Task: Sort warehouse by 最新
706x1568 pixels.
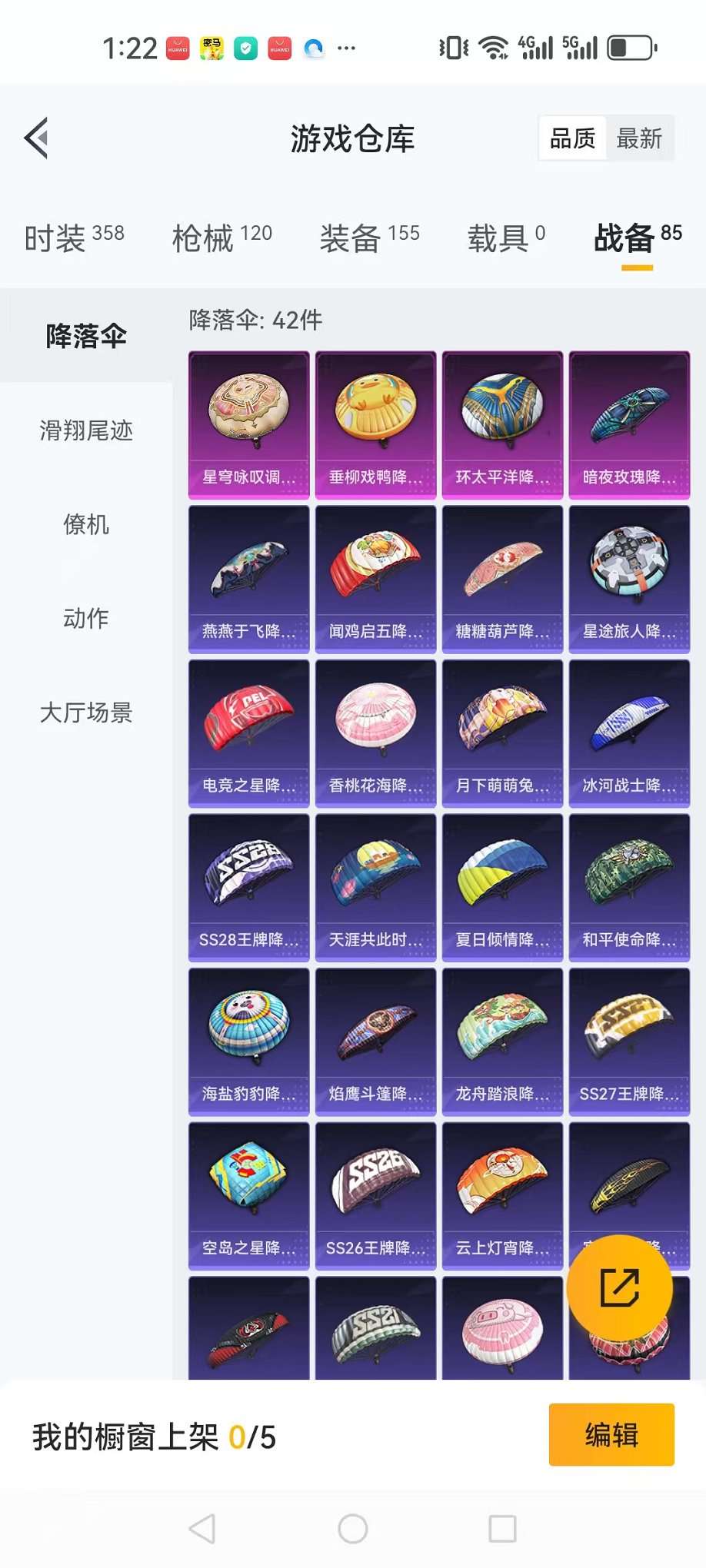Action: [x=639, y=138]
